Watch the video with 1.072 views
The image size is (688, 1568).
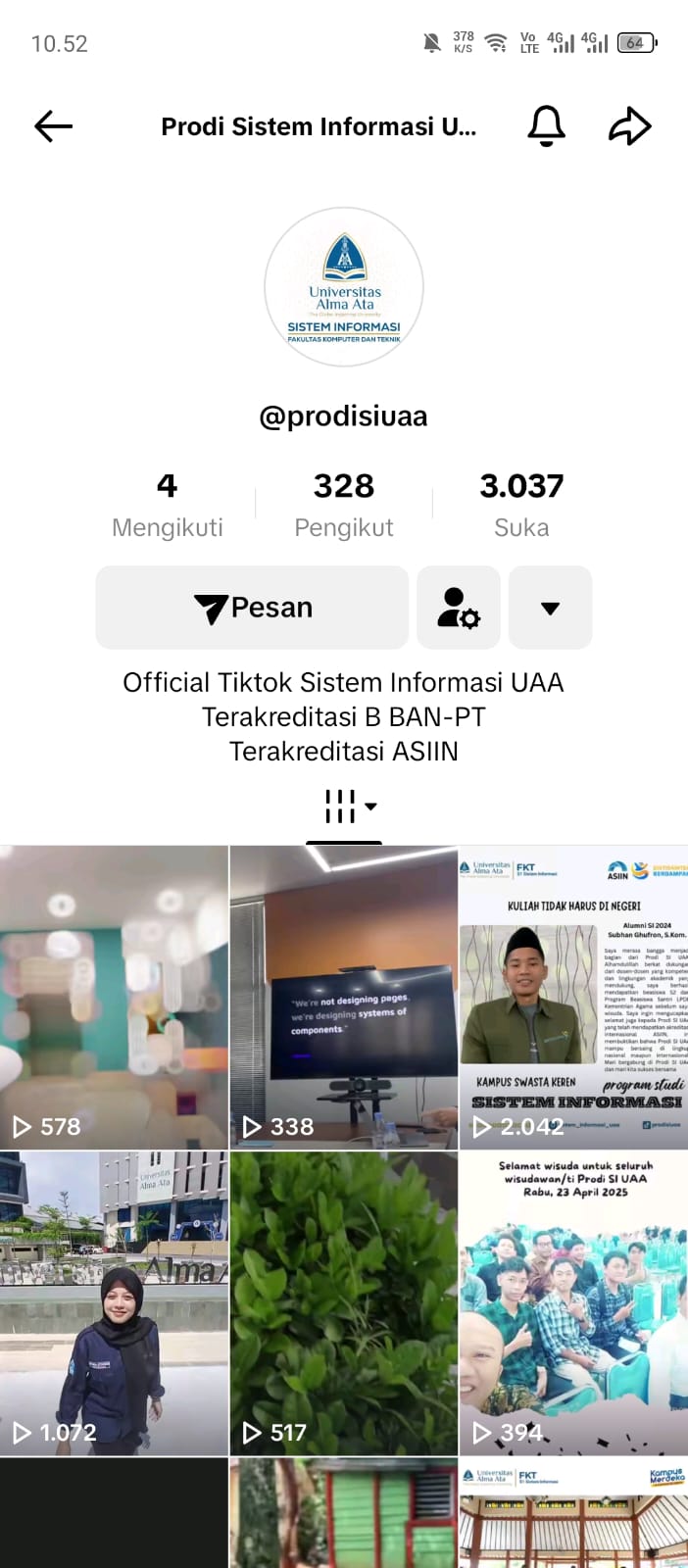tap(114, 1302)
